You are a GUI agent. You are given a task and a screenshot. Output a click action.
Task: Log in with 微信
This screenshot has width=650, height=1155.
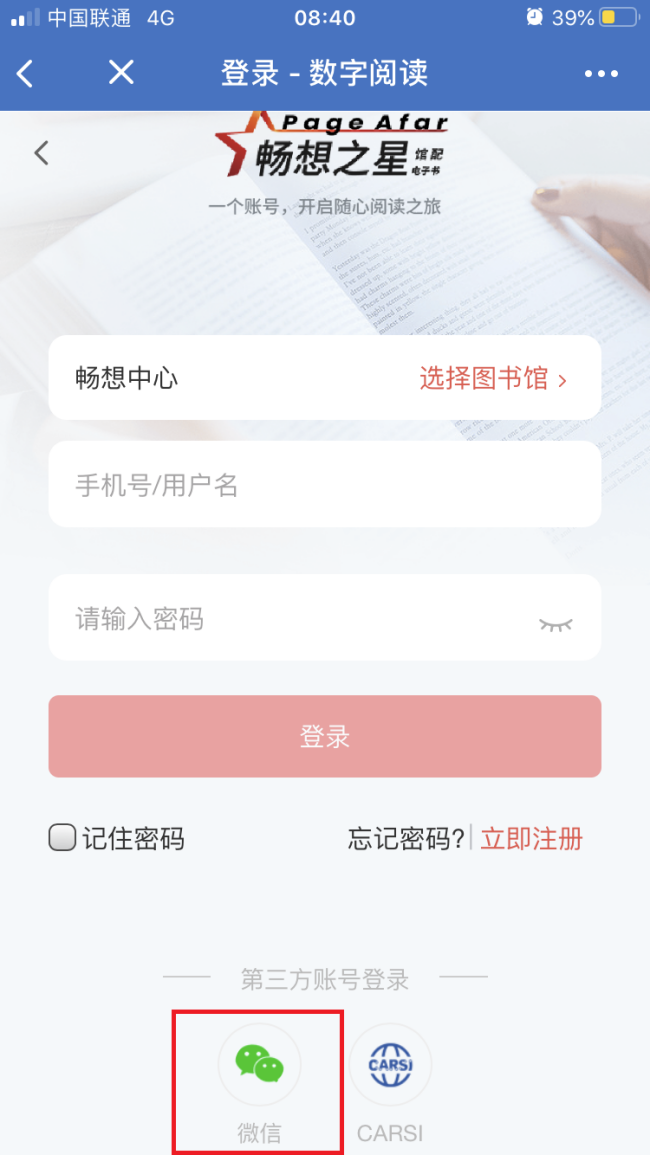point(260,1065)
